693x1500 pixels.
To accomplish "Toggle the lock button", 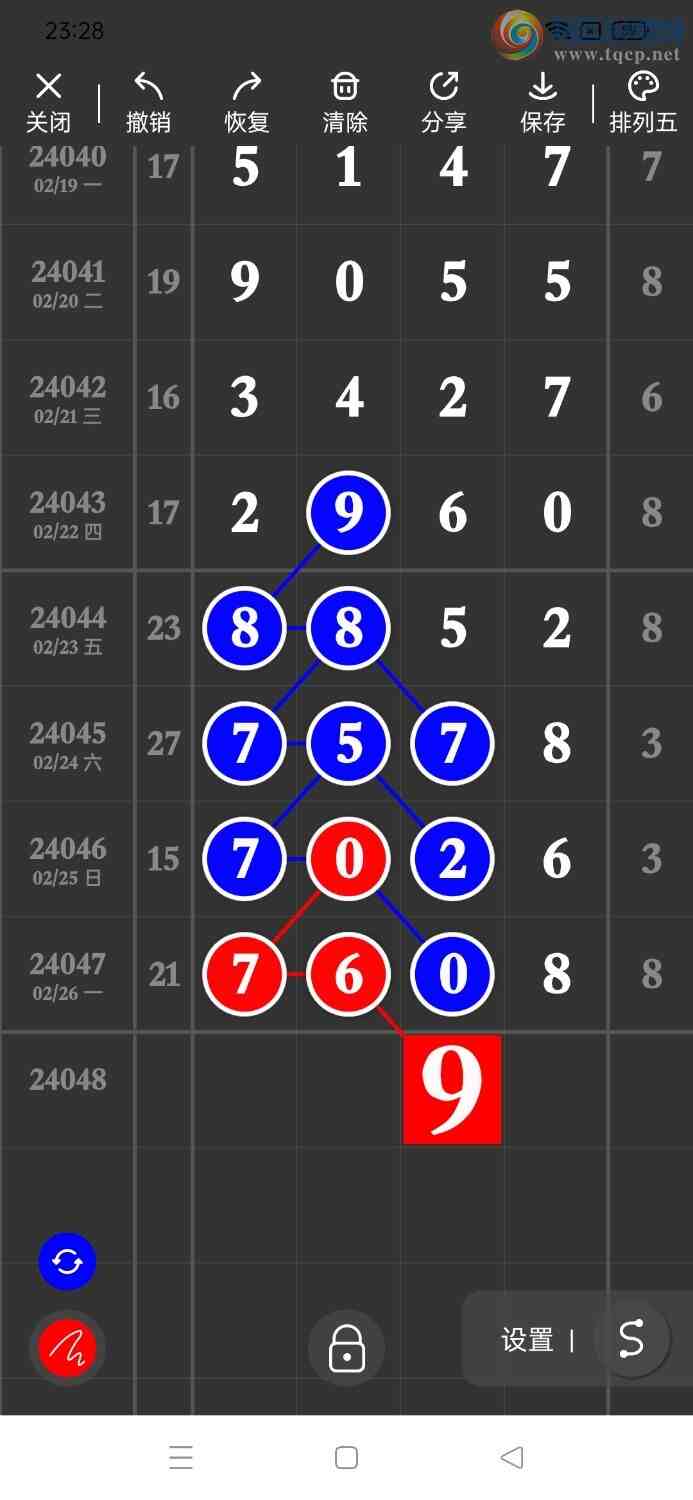I will pyautogui.click(x=346, y=1348).
